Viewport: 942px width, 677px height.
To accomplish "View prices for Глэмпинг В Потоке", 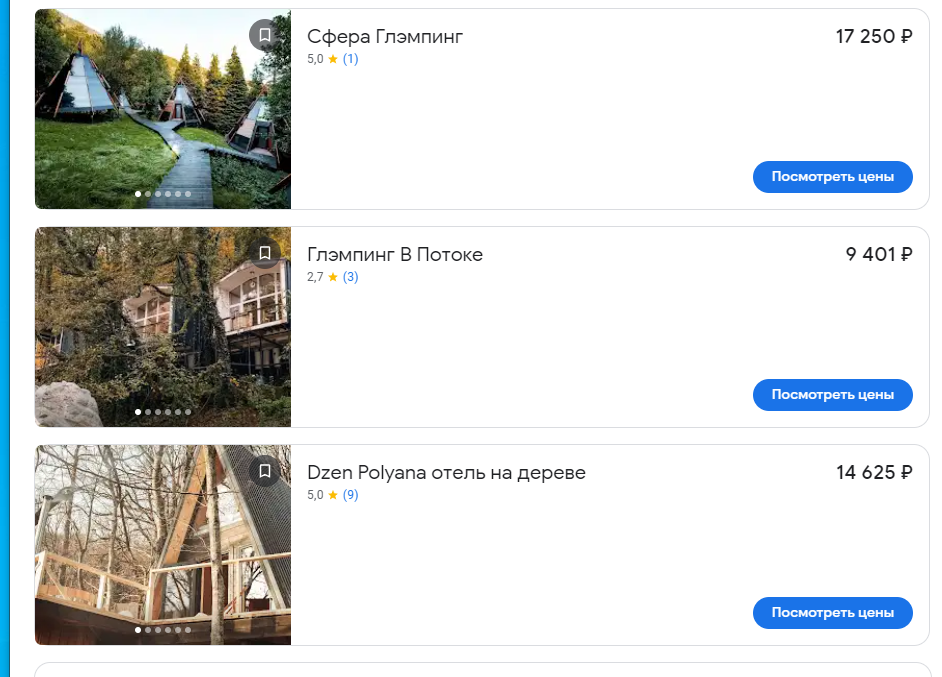I will tap(832, 395).
